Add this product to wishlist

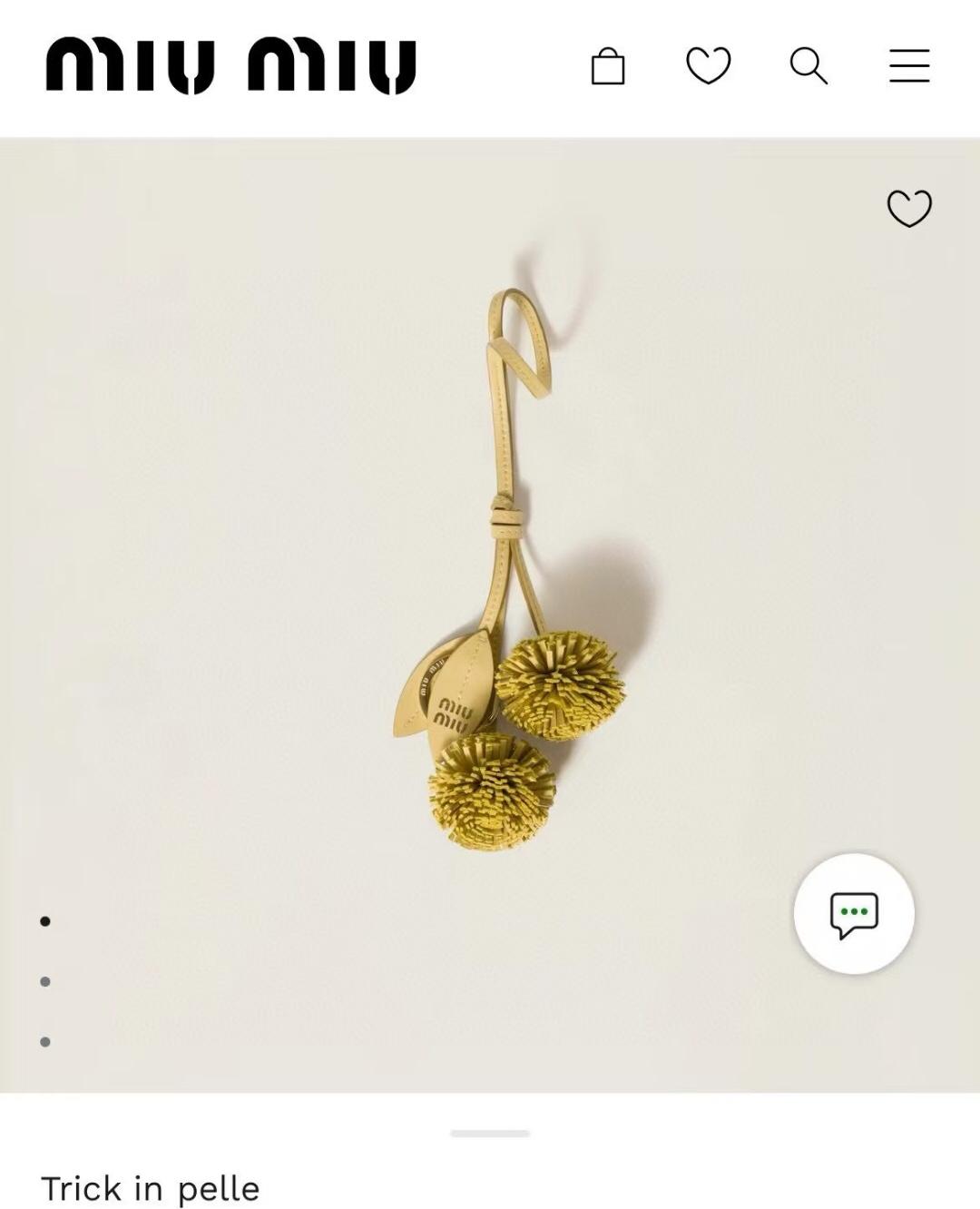[908, 208]
